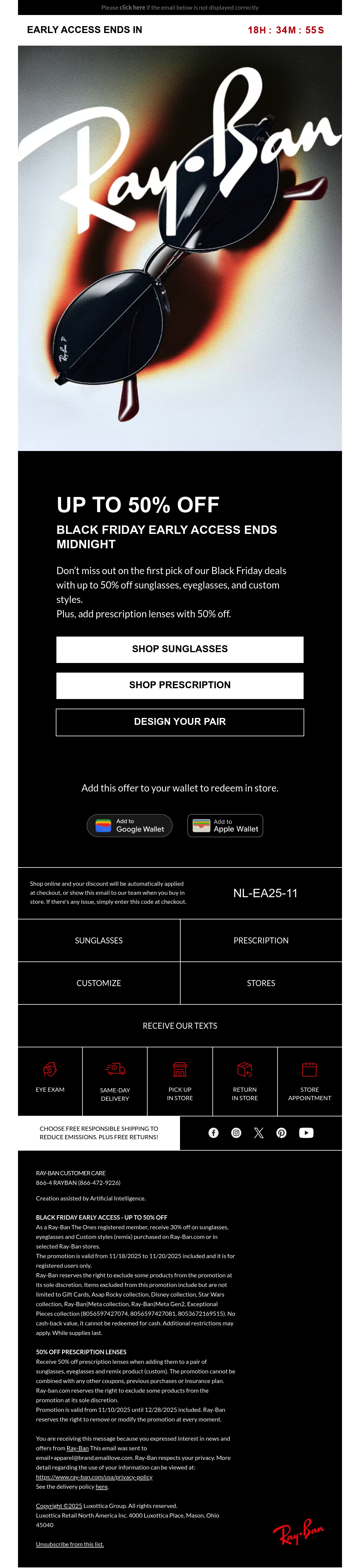Viewport: 360px width, 1568px height.
Task: Open the Eye Exam service
Action: point(50,1081)
